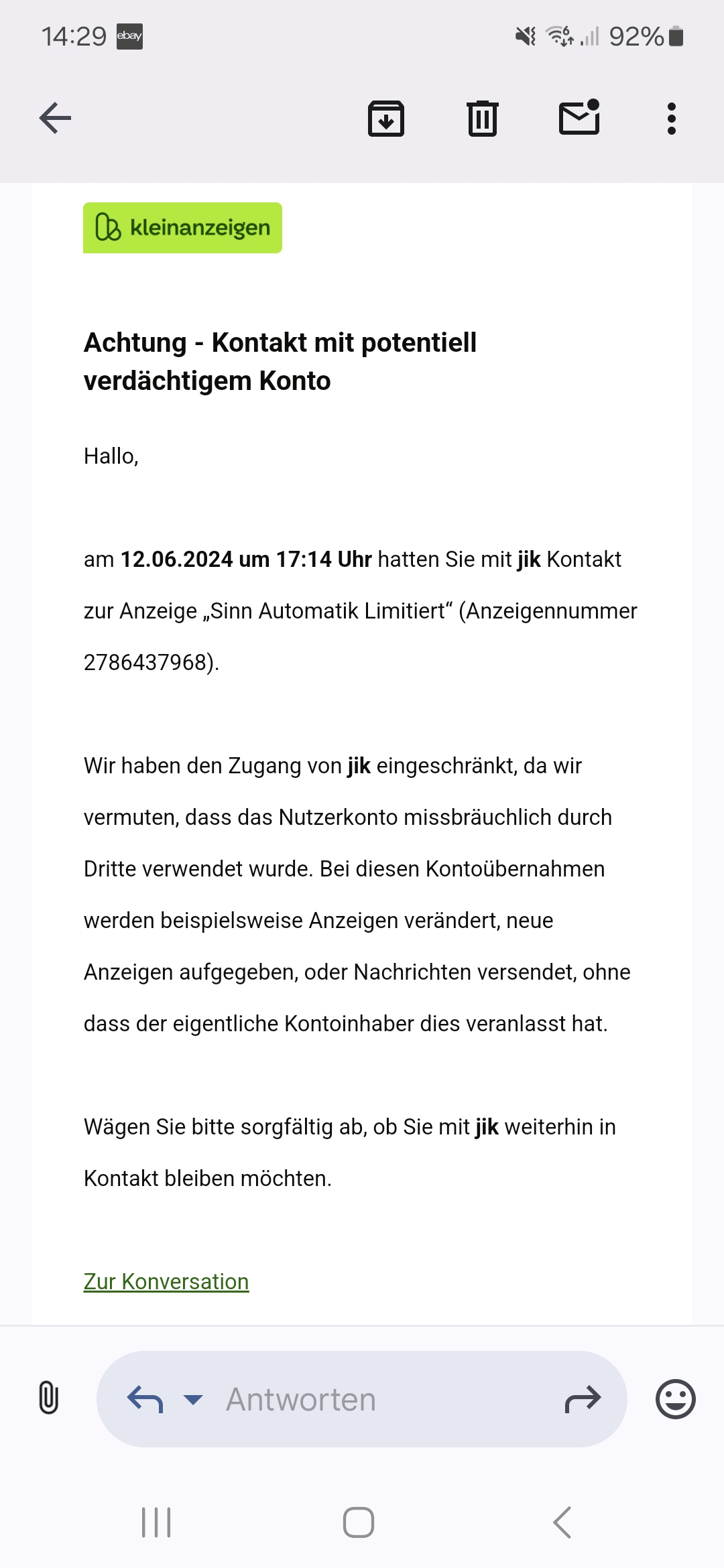Delete this email with the trash icon
Screen dimensions: 724x1568
click(x=483, y=119)
